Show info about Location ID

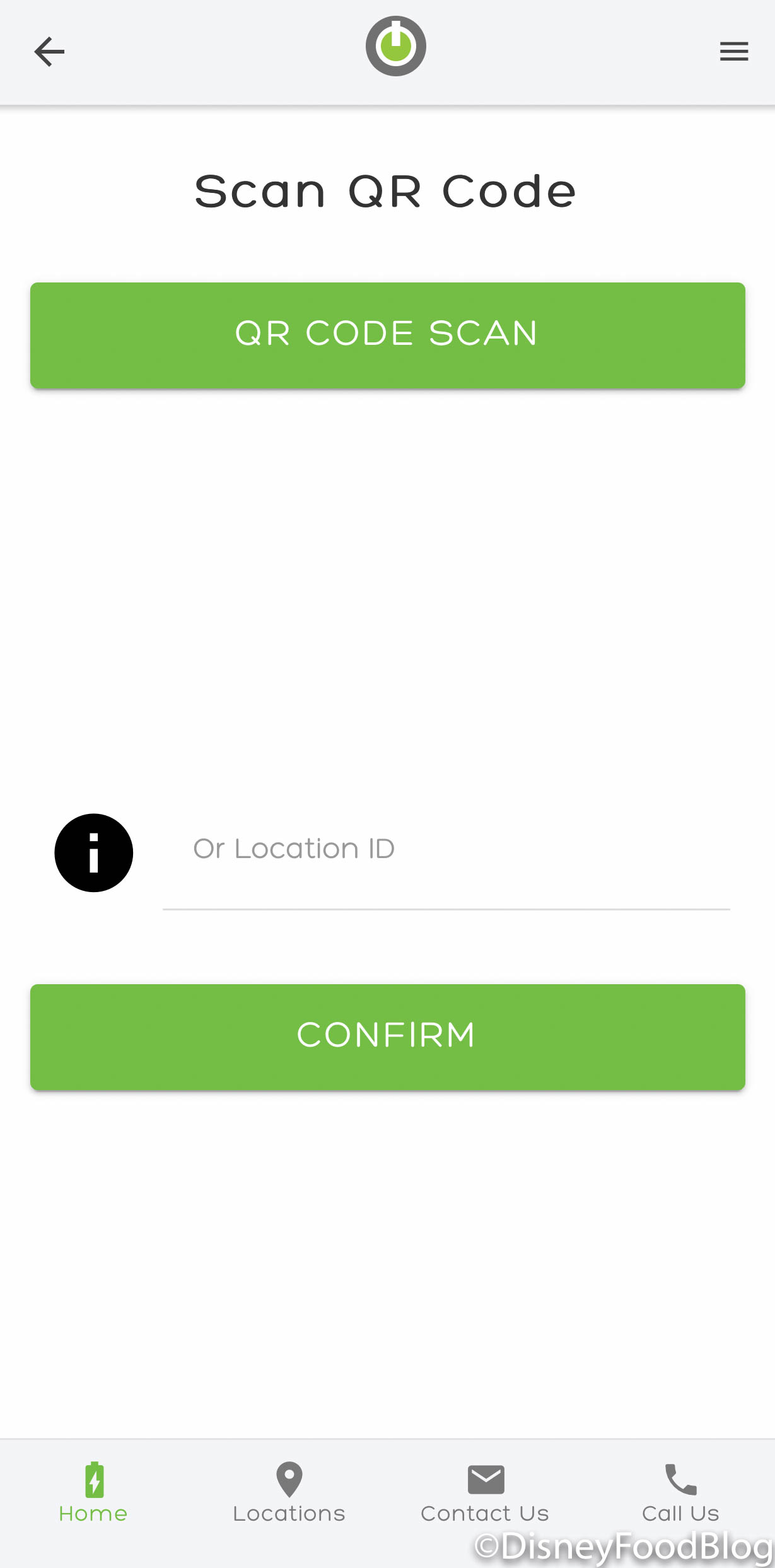[94, 852]
